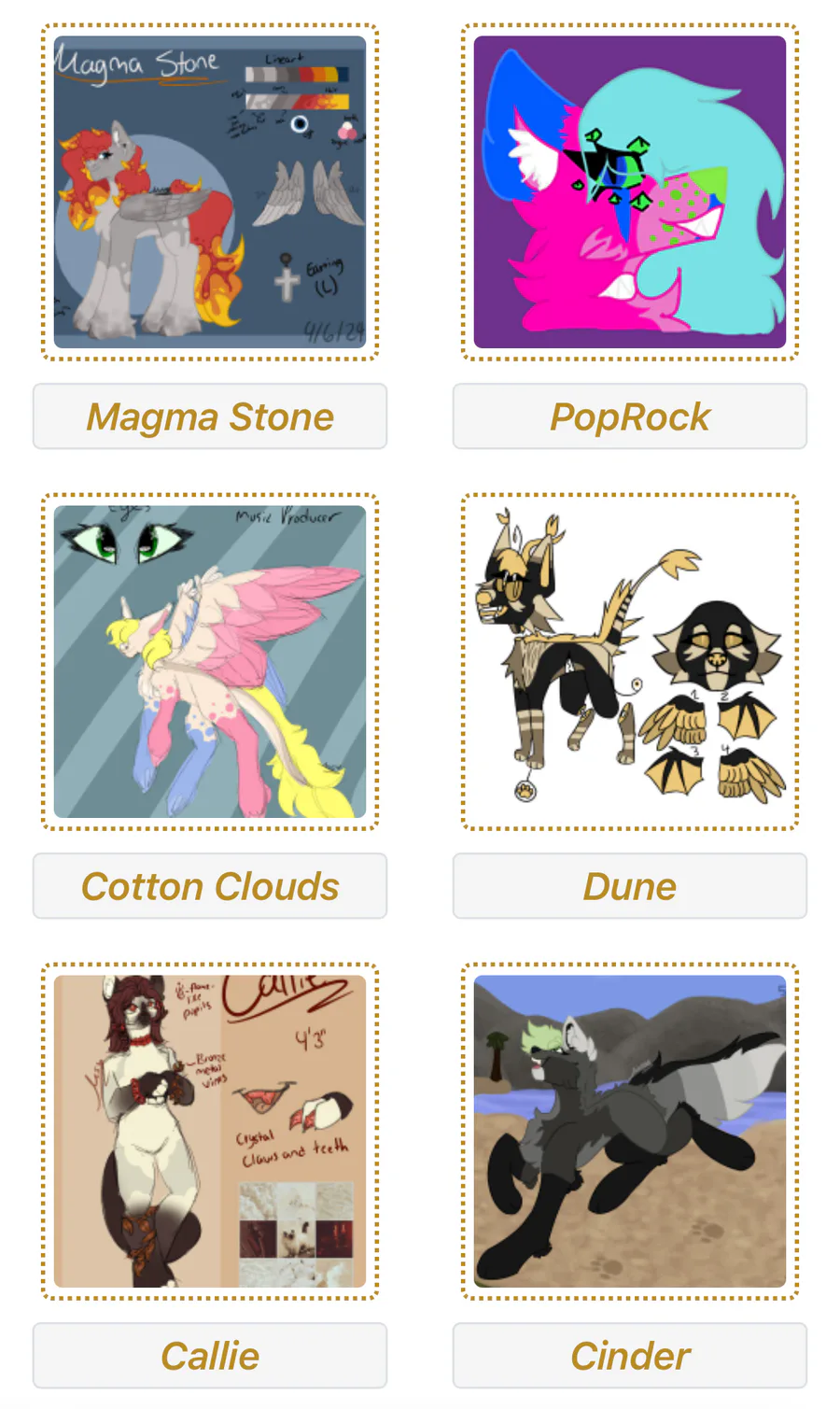Open Cinder character artwork
The height and width of the screenshot is (1409, 840).
click(x=630, y=1132)
